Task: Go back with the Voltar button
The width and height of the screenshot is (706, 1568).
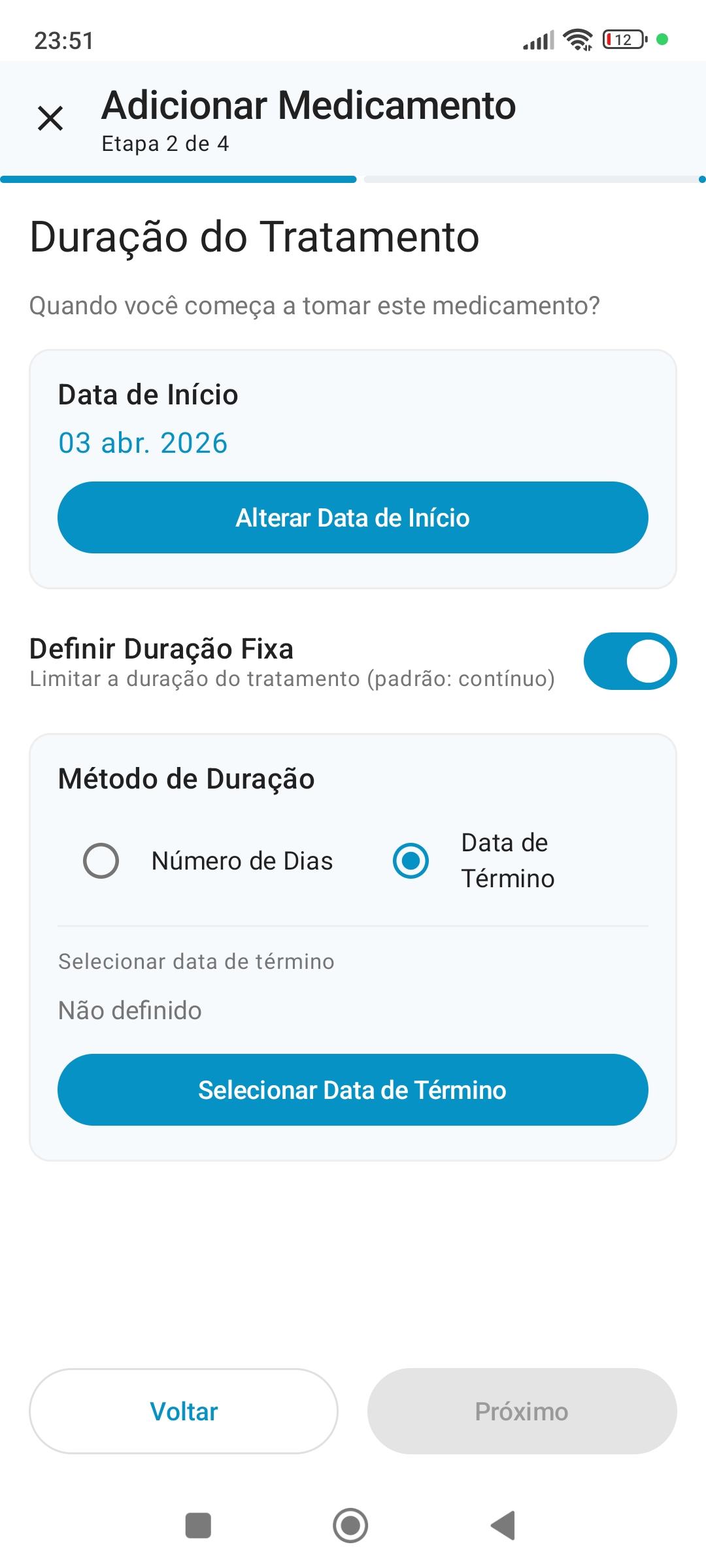Action: coord(184,1411)
